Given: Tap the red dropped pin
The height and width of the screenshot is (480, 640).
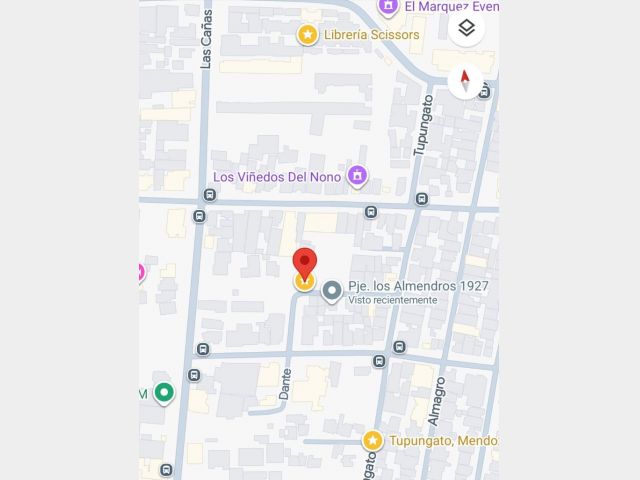Looking at the screenshot, I should coord(305,266).
